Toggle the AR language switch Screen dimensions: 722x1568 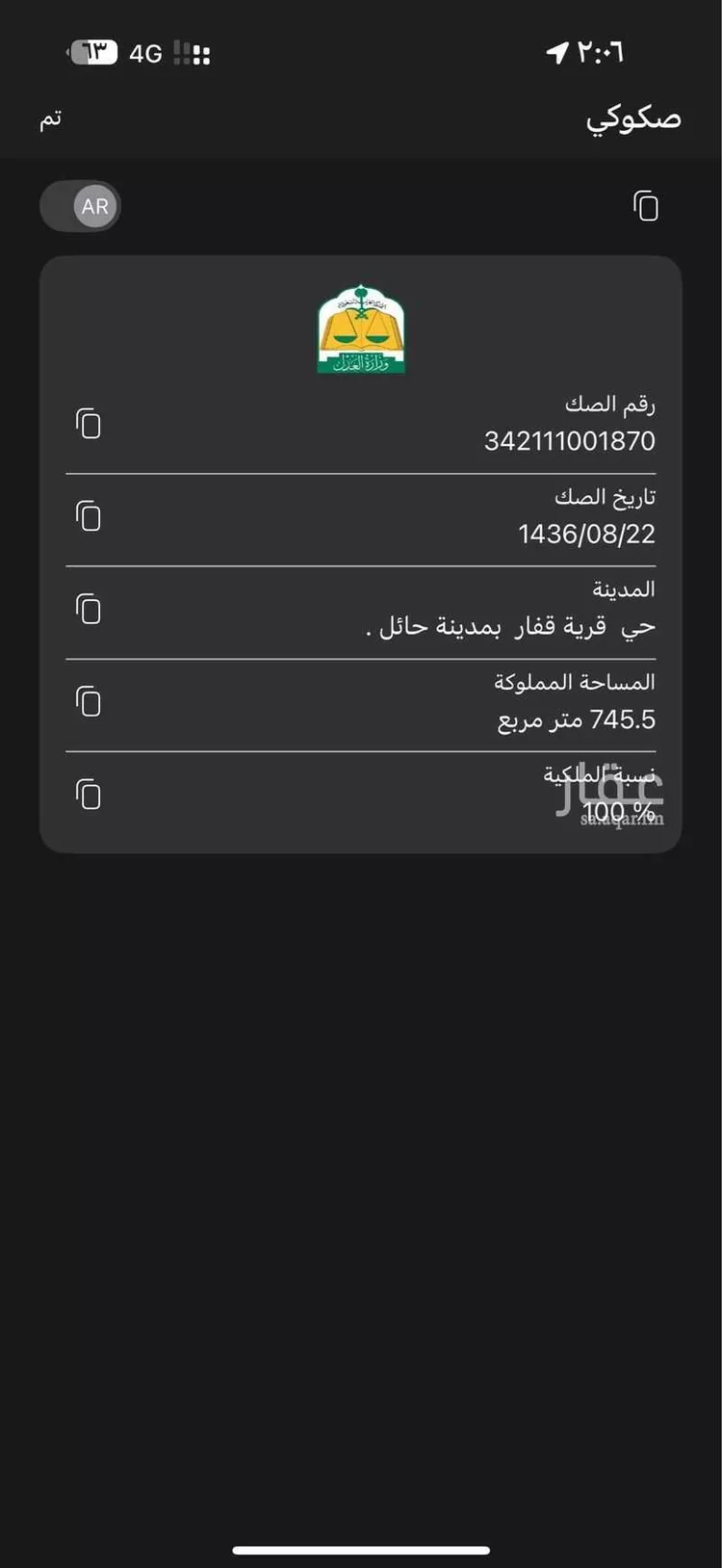(x=80, y=205)
